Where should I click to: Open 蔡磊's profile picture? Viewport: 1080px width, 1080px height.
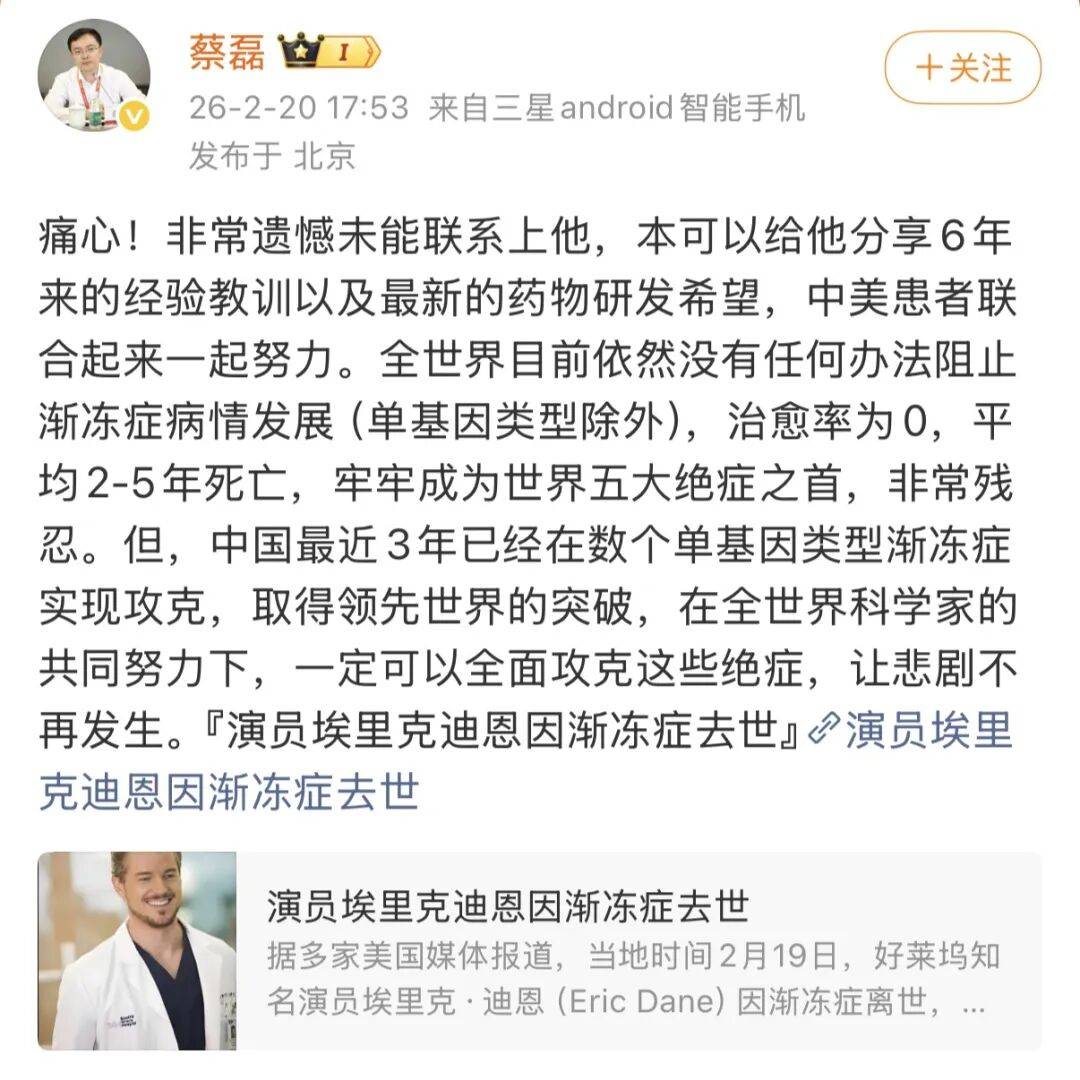click(94, 75)
